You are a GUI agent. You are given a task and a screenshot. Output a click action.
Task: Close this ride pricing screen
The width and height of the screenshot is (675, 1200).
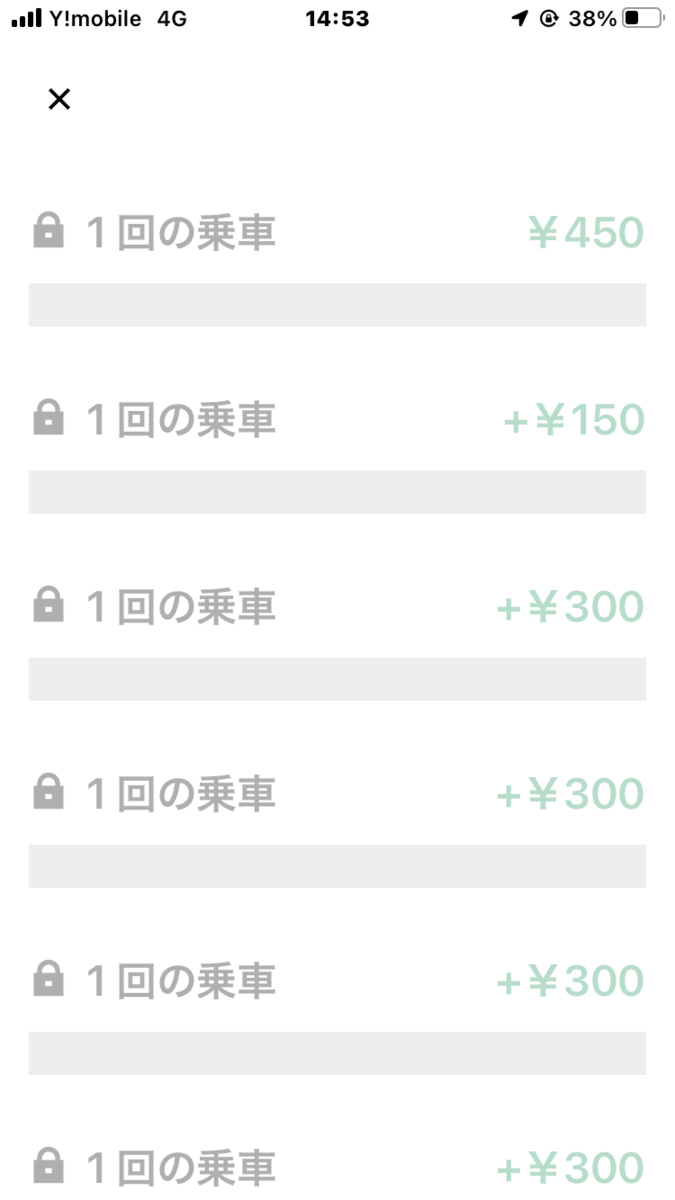59,99
